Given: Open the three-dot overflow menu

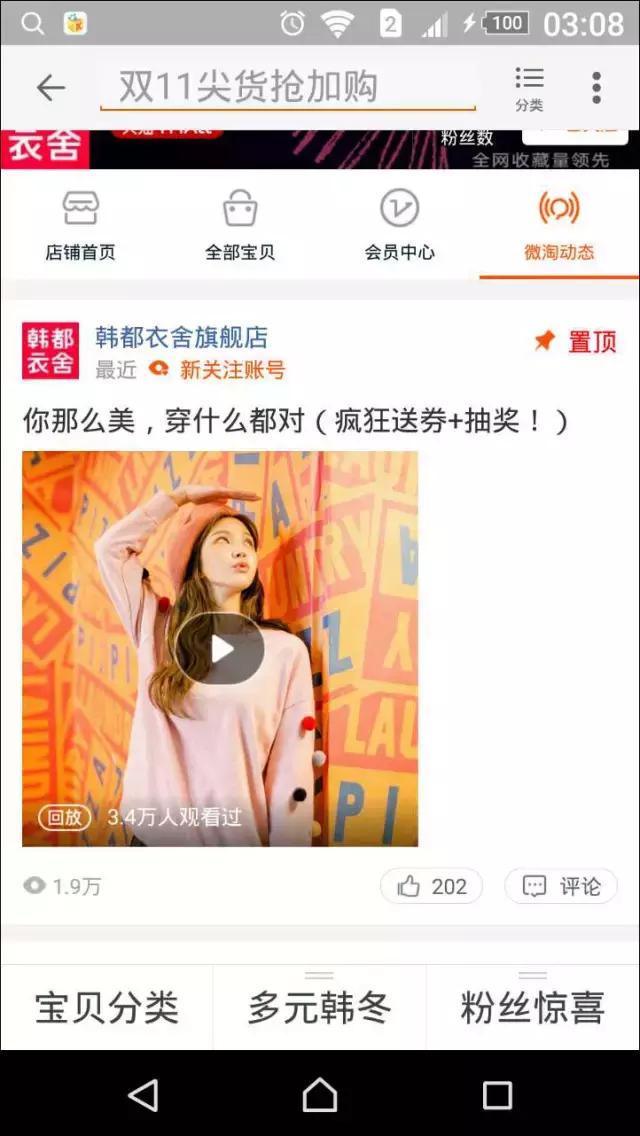Looking at the screenshot, I should click(596, 88).
